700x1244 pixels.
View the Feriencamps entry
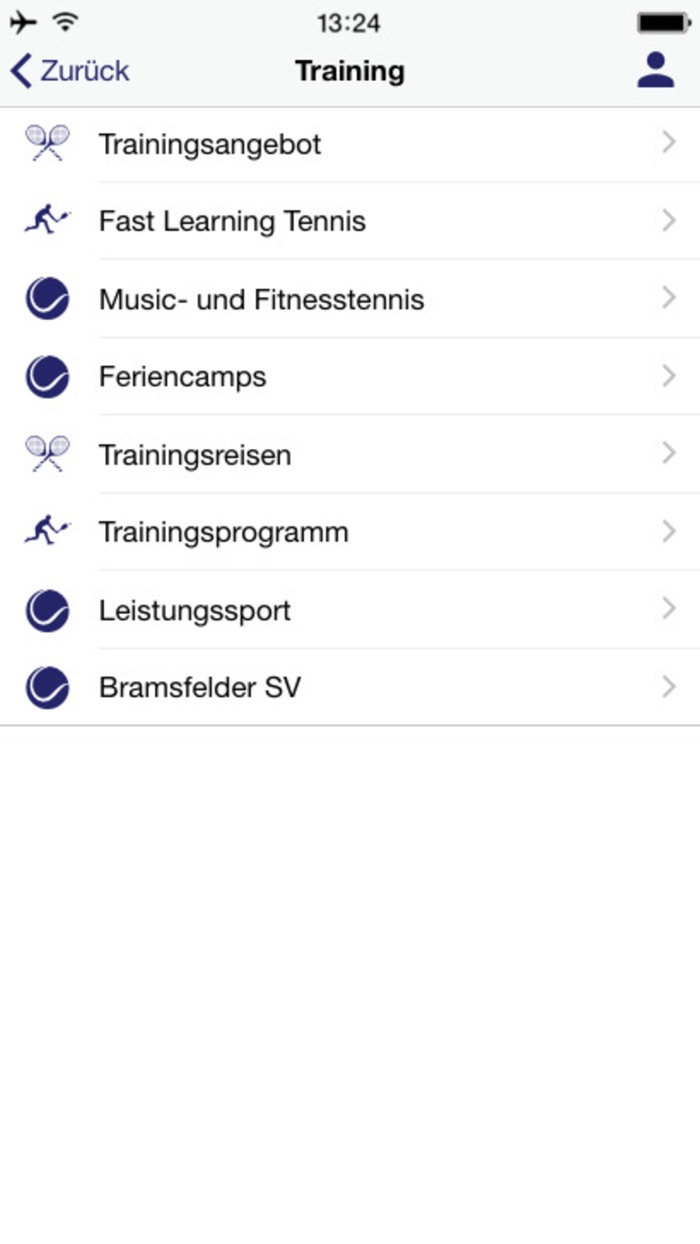click(x=350, y=377)
